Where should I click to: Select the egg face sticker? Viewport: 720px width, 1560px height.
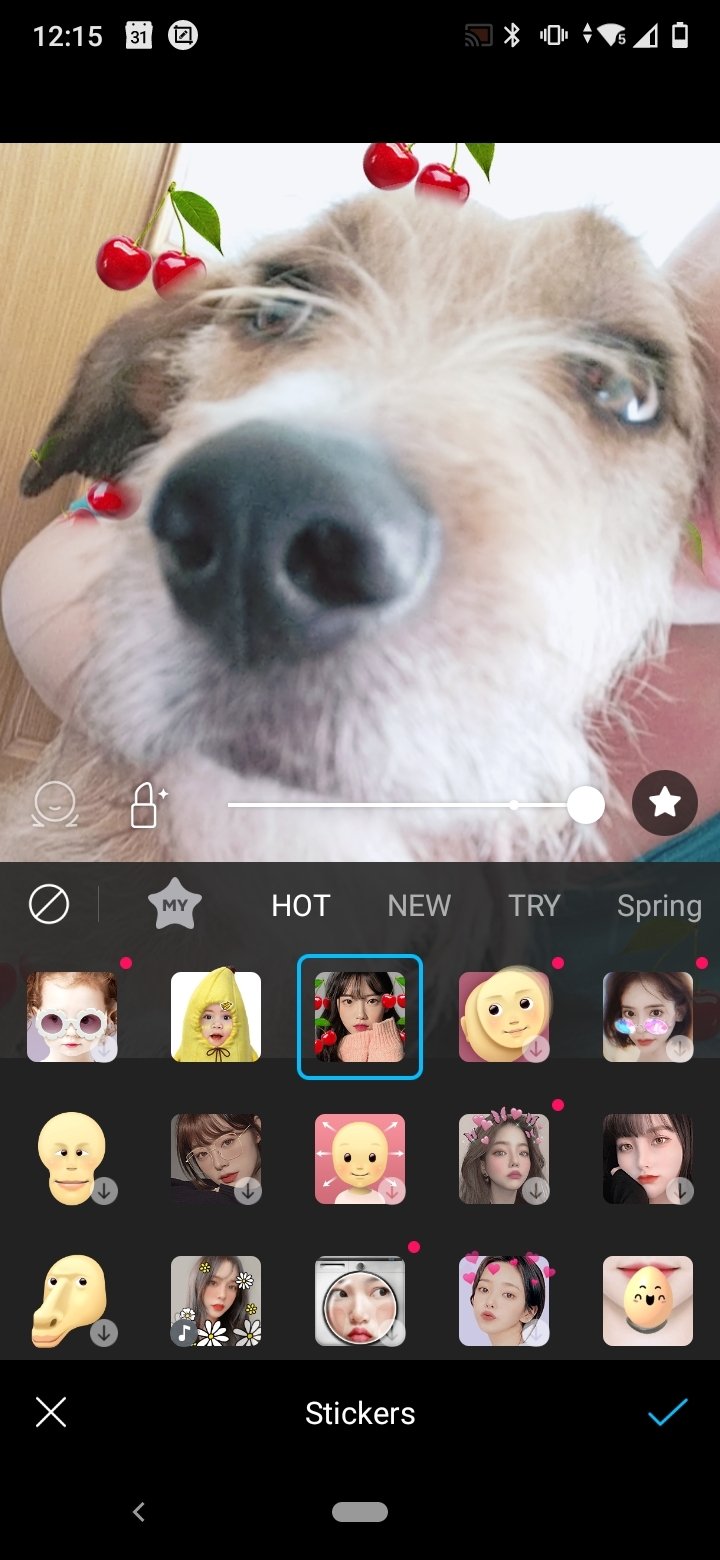point(648,1301)
